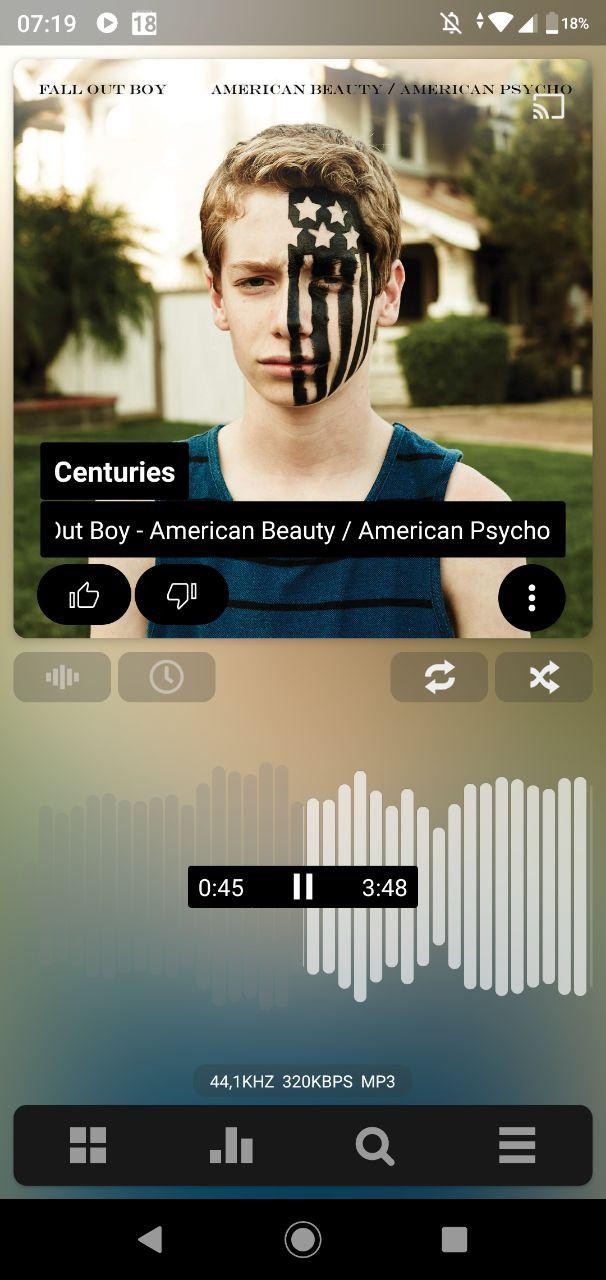The image size is (606, 1280).
Task: Open search in the bottom bar
Action: 374,1145
